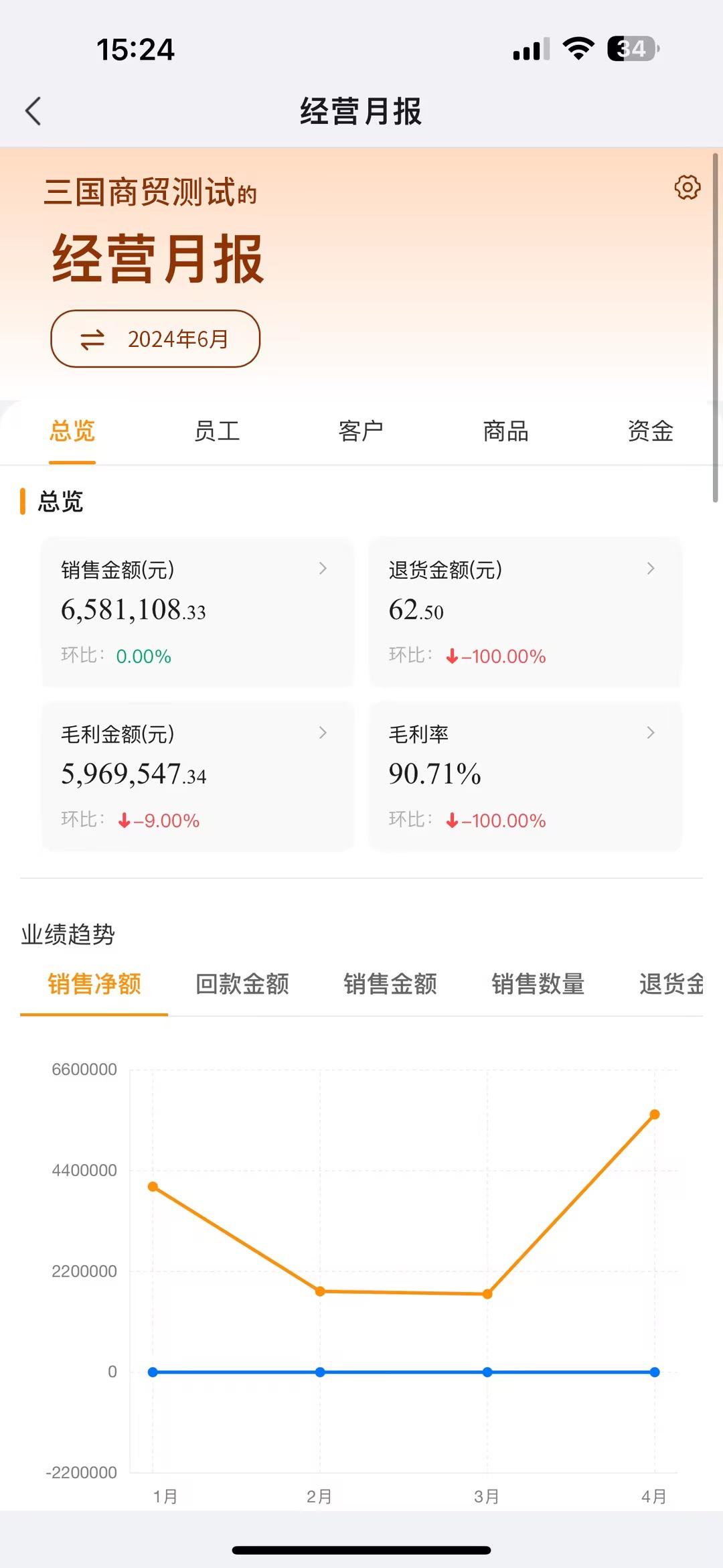Switch to the 员工 tab

click(217, 431)
